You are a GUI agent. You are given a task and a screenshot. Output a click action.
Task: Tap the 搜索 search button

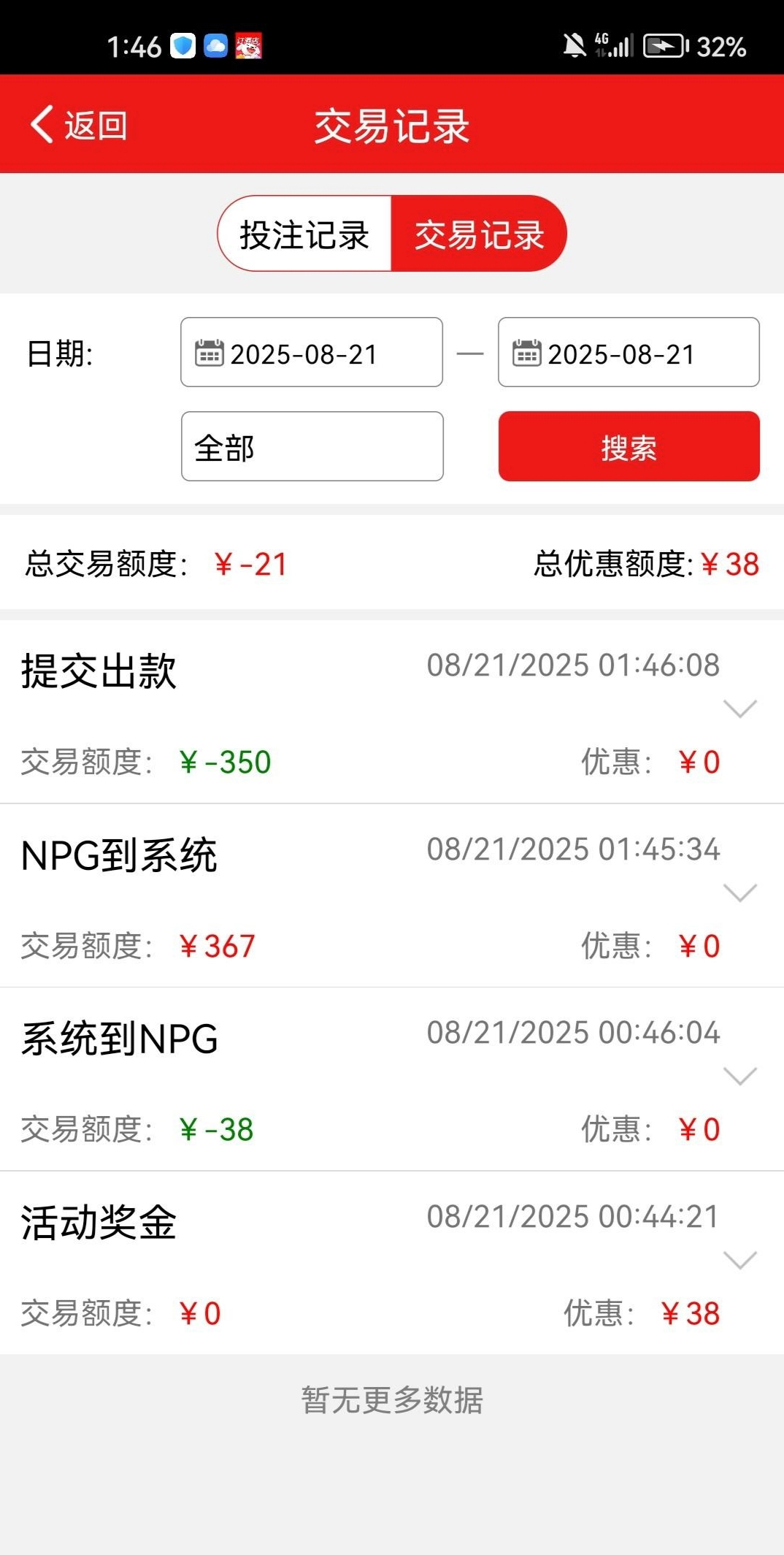pos(629,446)
